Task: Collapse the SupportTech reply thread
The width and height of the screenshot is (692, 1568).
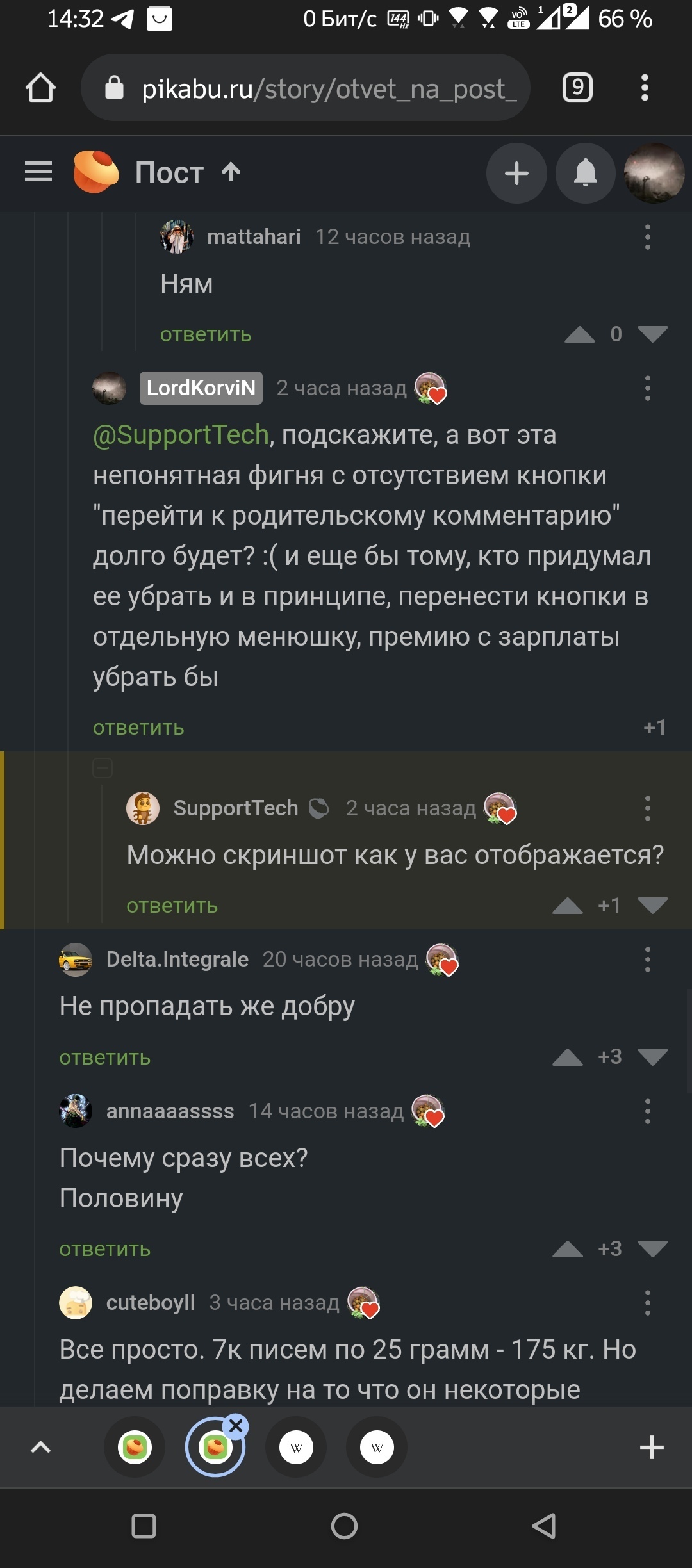Action: tap(103, 767)
